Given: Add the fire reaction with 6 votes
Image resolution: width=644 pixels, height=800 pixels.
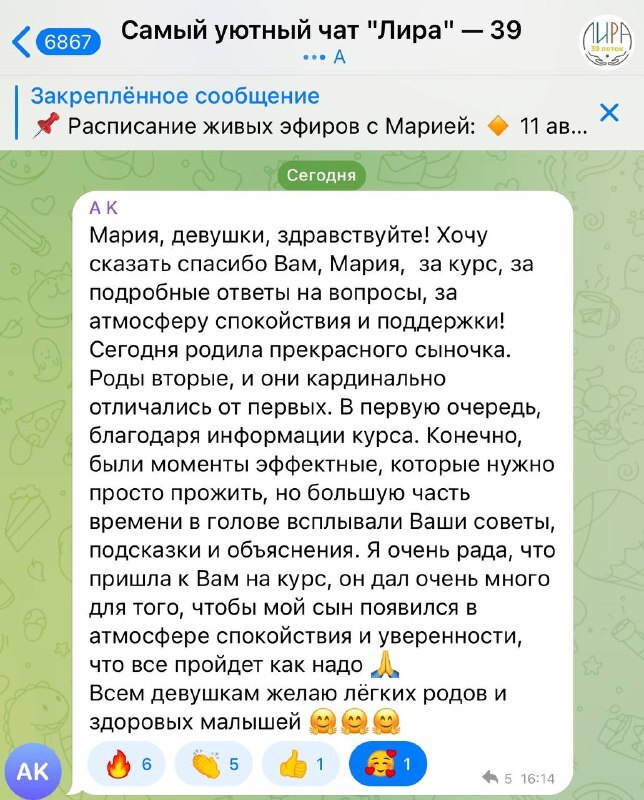Looking at the screenshot, I should pos(127,765).
